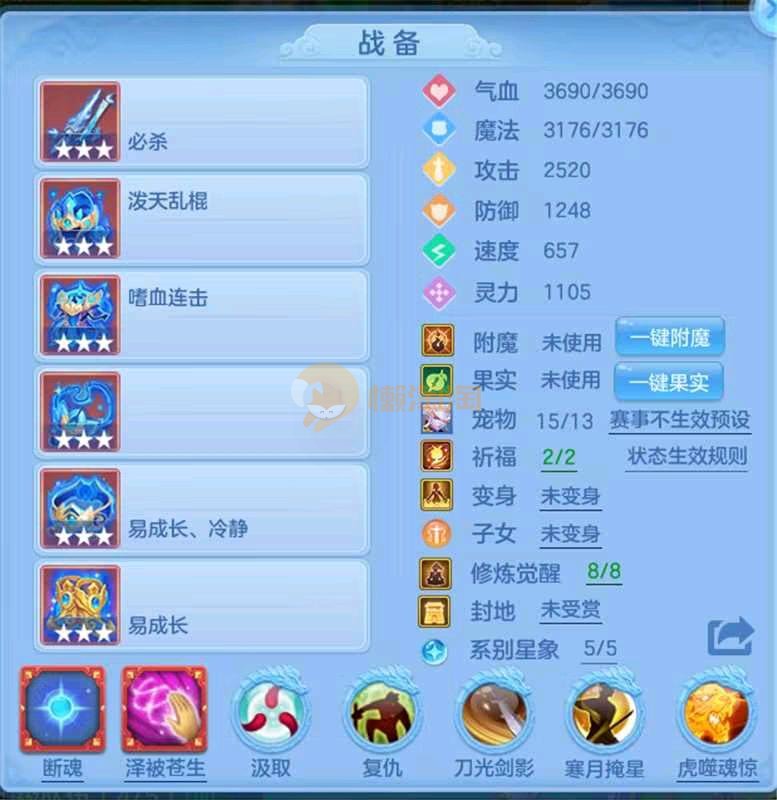Viewport: 777px width, 800px height.
Task: Tap the 一键附魔 button
Action: (x=669, y=338)
